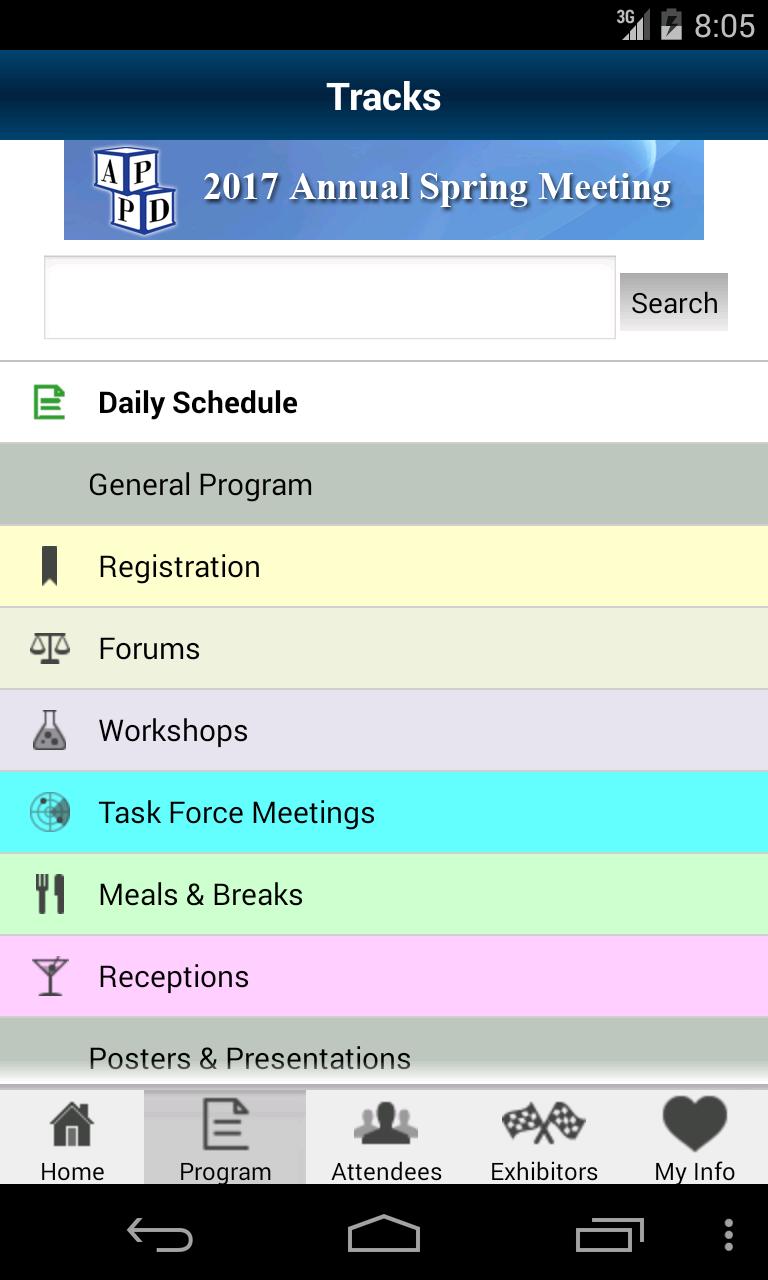Switch to the Attendees tab
Viewport: 768px width, 1280px height.
click(386, 1140)
